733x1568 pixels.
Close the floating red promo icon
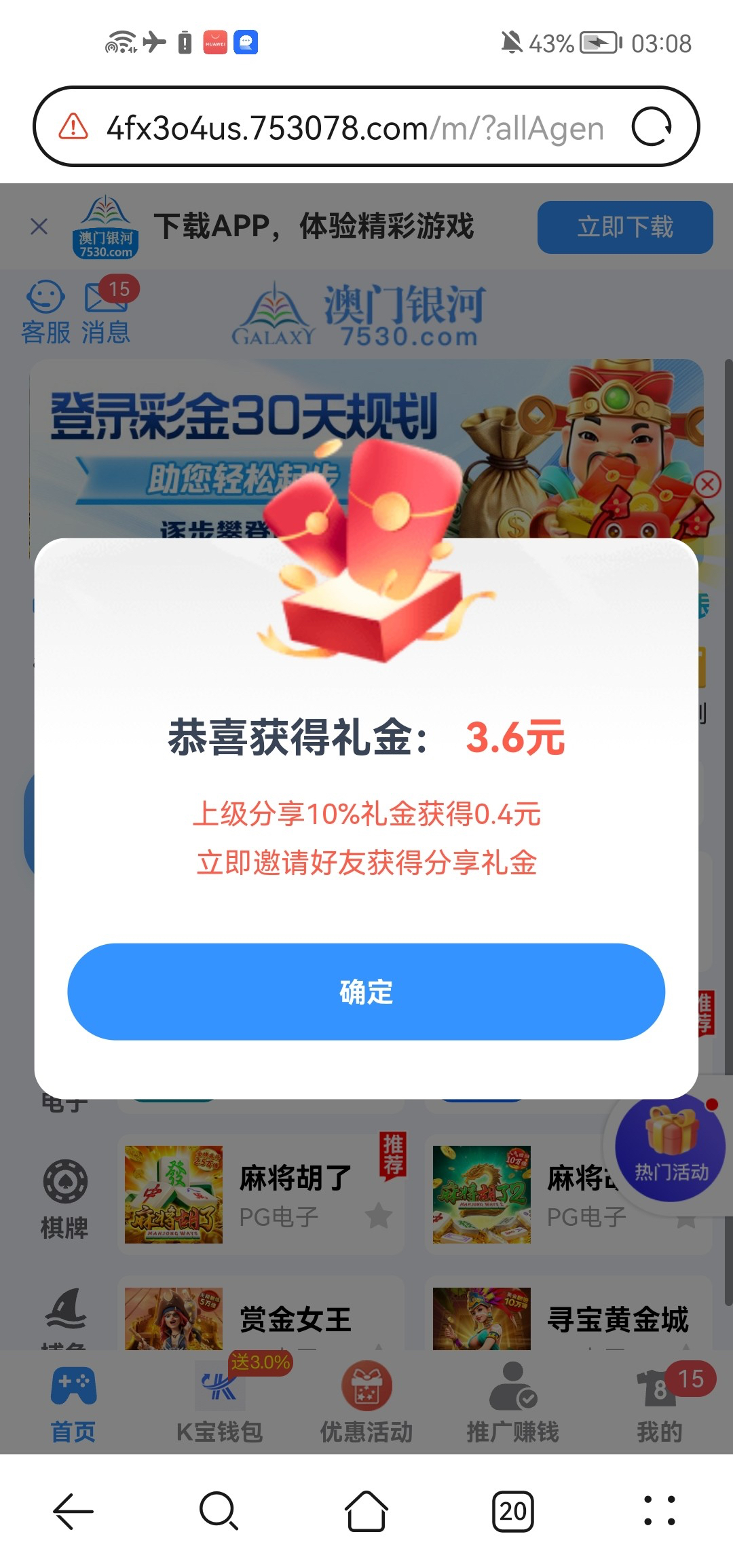point(708,485)
